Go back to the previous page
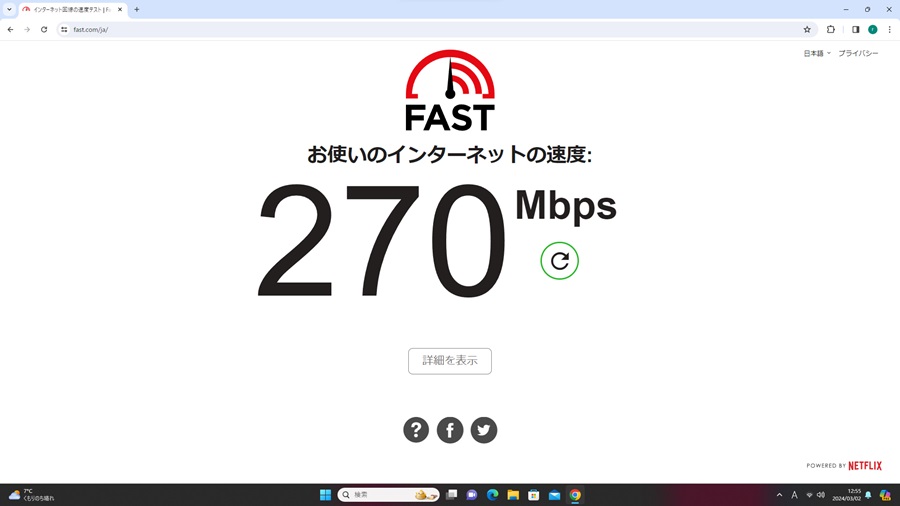This screenshot has width=900, height=506. (10, 29)
